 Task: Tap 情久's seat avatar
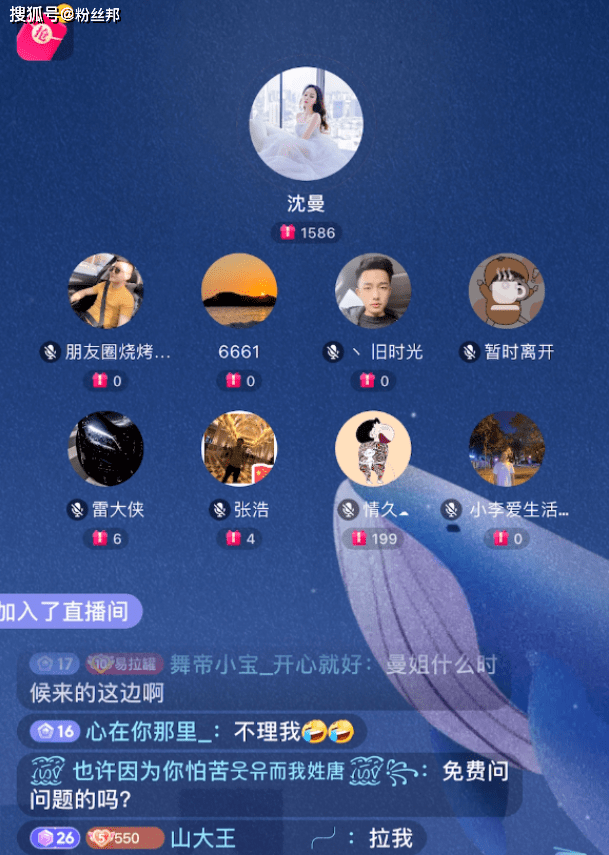372,449
